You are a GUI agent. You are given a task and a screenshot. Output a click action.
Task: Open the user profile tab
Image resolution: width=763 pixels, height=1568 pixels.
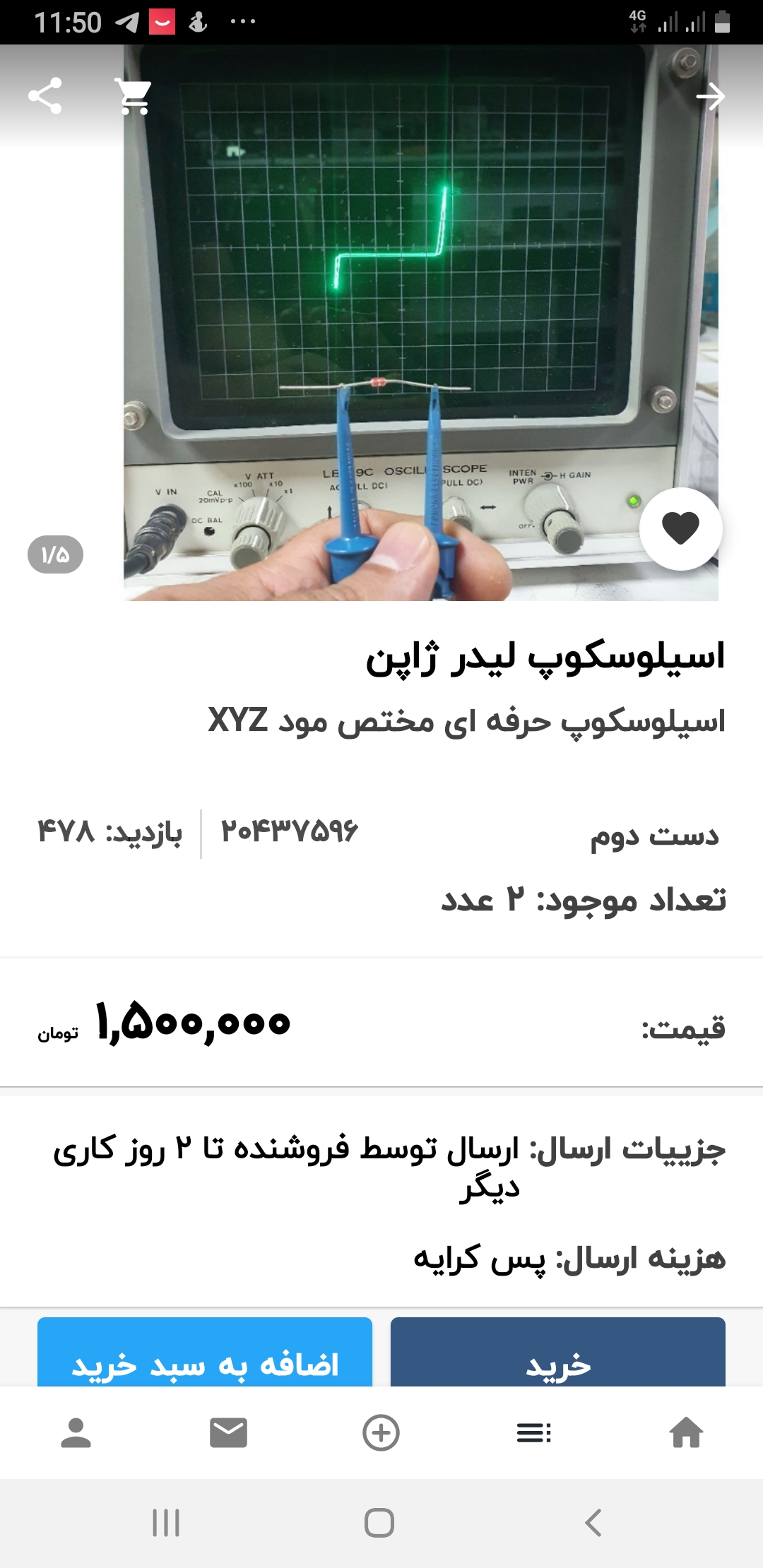tap(76, 1433)
